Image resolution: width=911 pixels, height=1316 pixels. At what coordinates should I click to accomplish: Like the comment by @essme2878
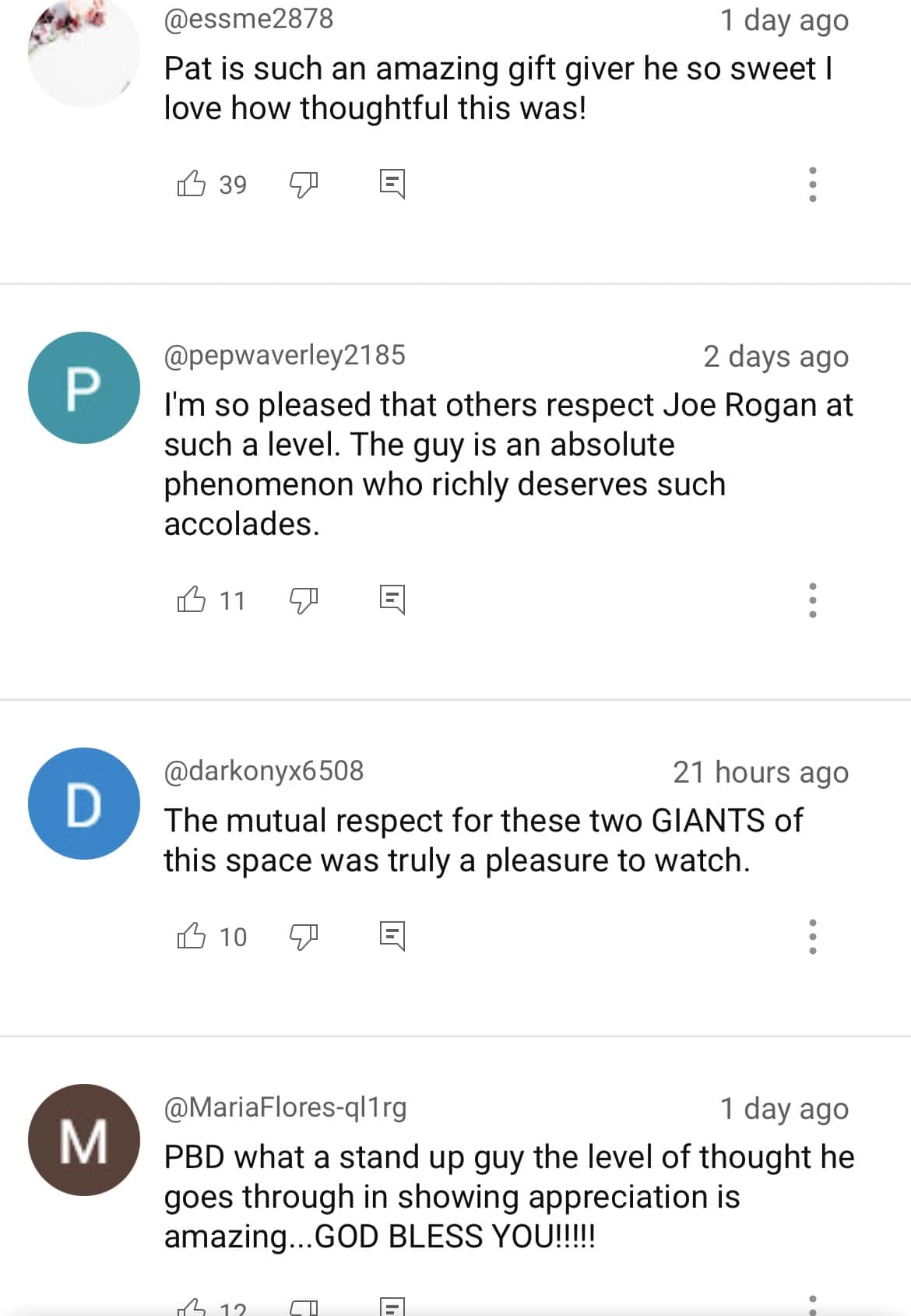click(x=192, y=184)
